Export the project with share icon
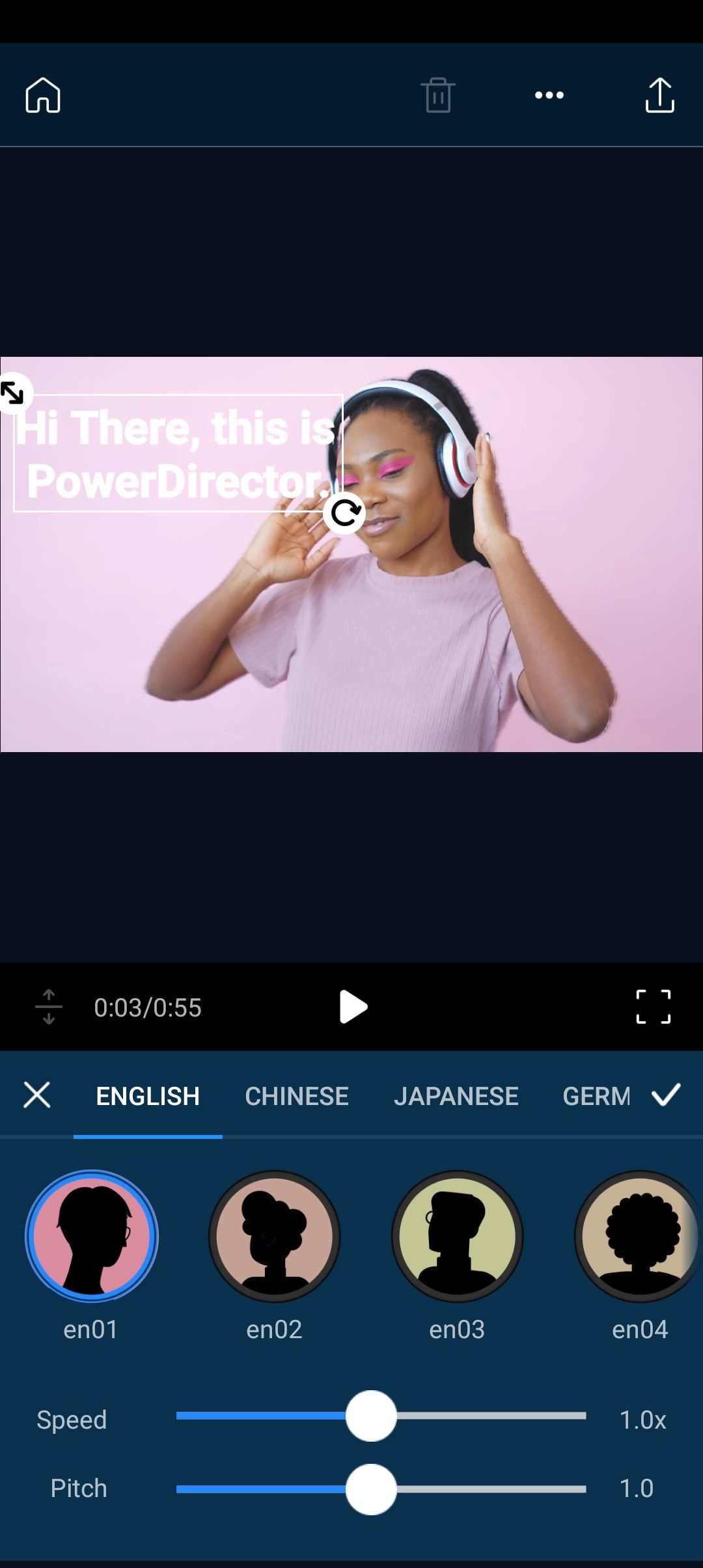This screenshot has height=1568, width=703. [659, 95]
